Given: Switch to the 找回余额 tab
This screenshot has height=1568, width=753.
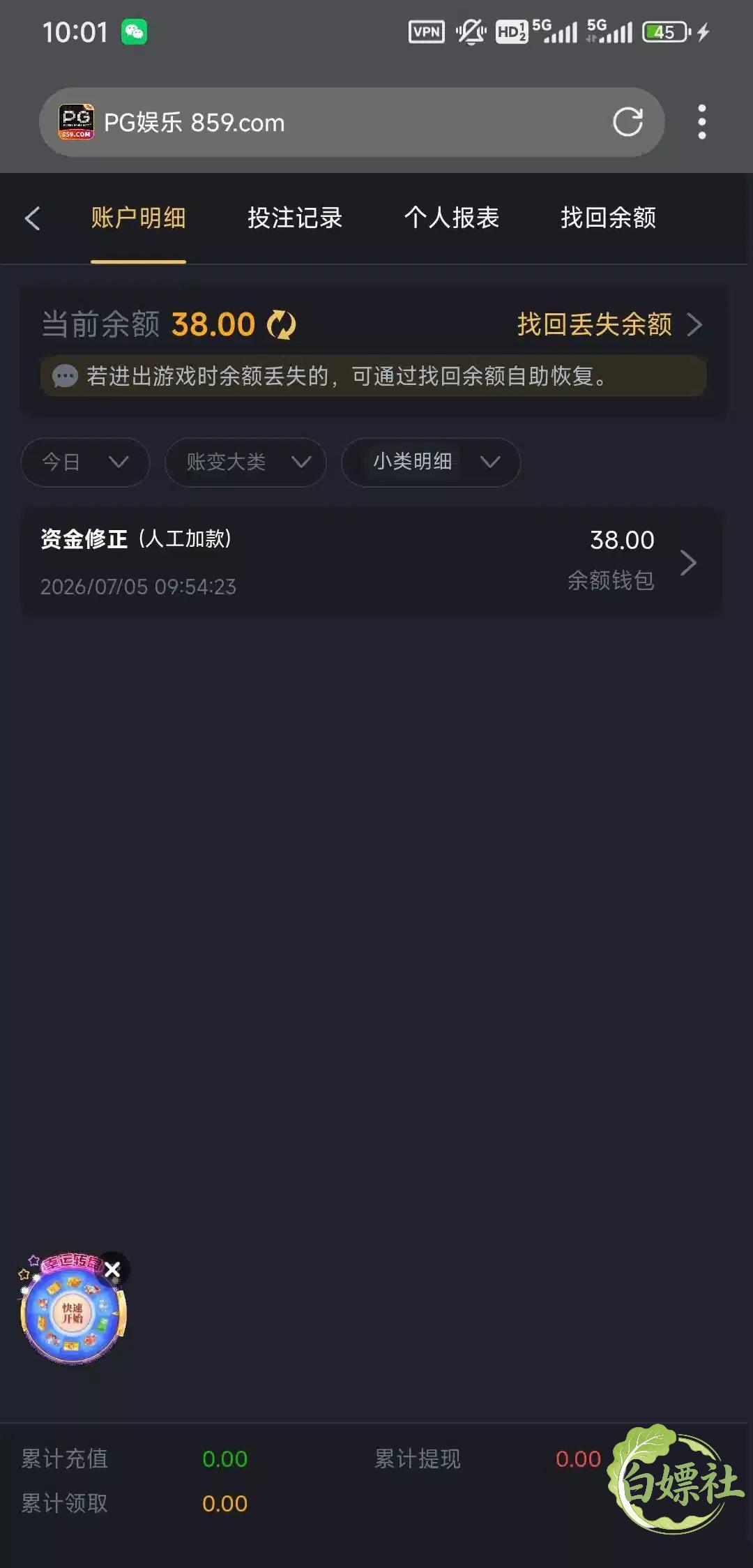Looking at the screenshot, I should (609, 218).
